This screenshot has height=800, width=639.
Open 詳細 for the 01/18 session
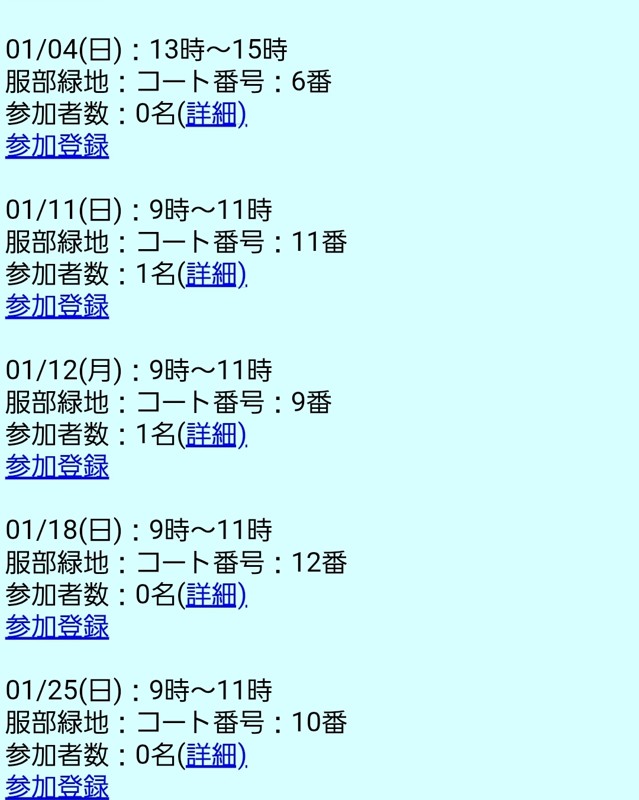[x=212, y=594]
